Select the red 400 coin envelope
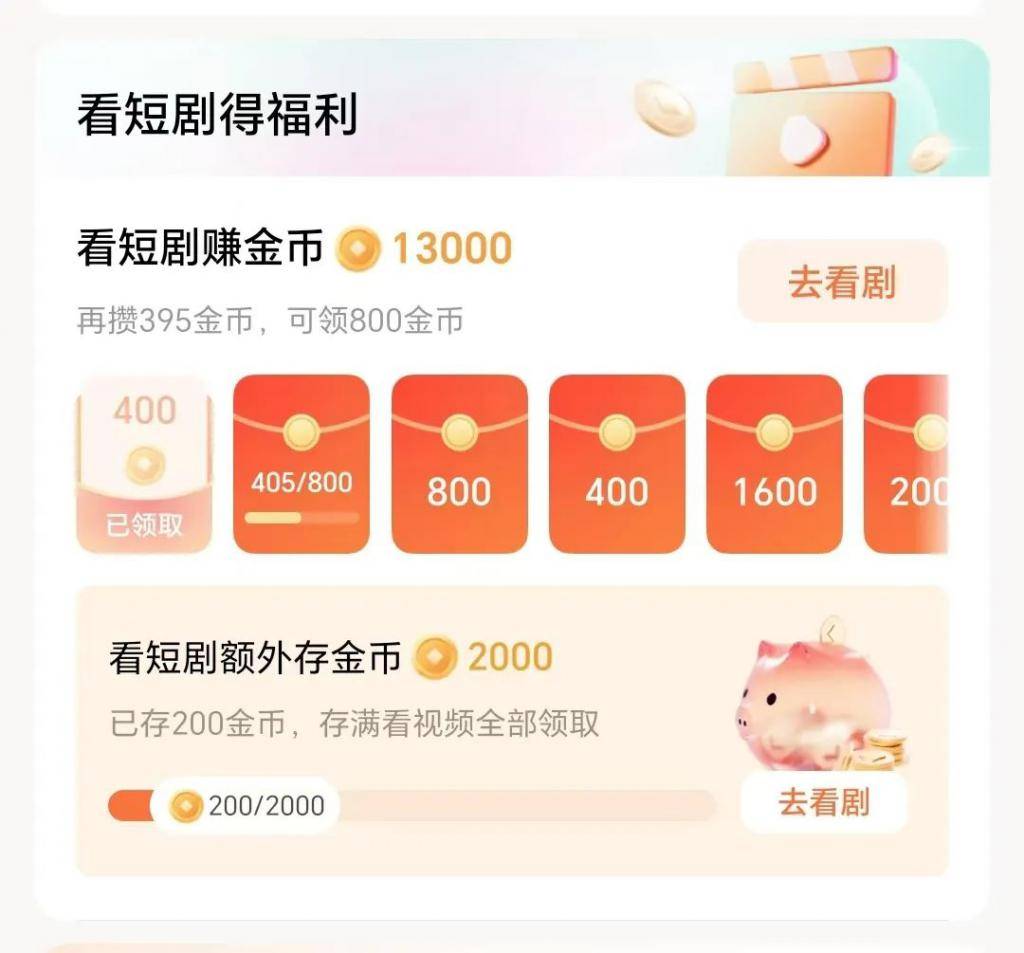The width and height of the screenshot is (1024, 953). click(616, 464)
